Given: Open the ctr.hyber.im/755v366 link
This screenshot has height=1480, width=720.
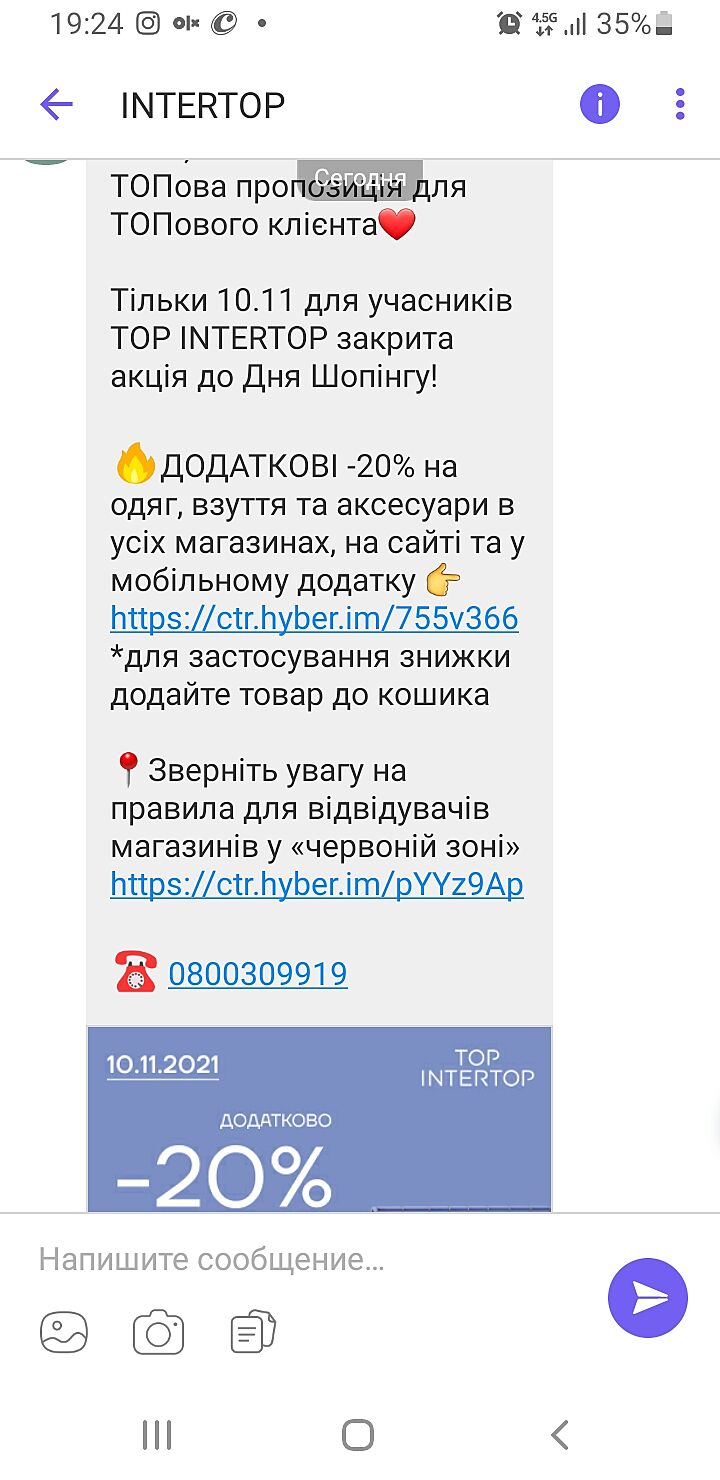Looking at the screenshot, I should pos(314,618).
